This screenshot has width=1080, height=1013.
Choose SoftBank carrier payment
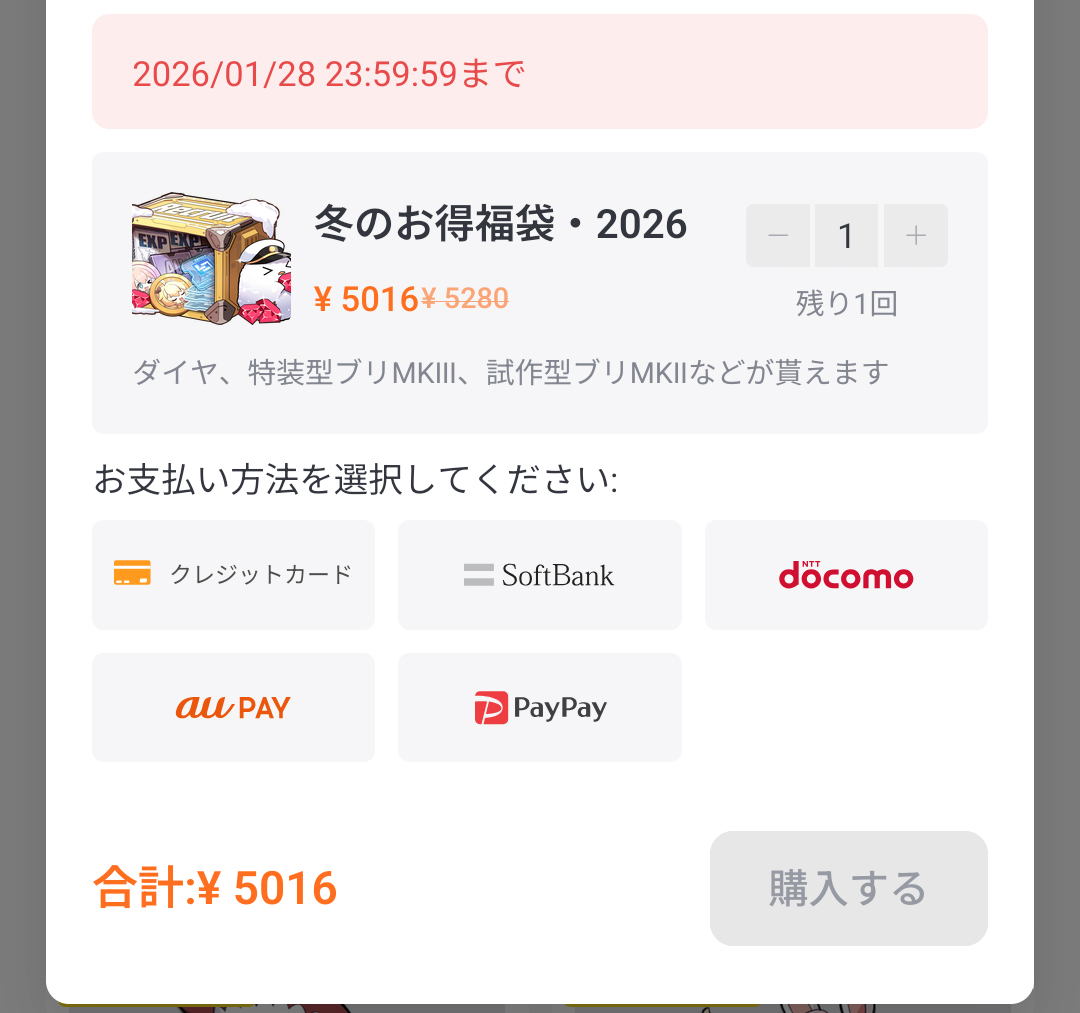[x=539, y=575]
